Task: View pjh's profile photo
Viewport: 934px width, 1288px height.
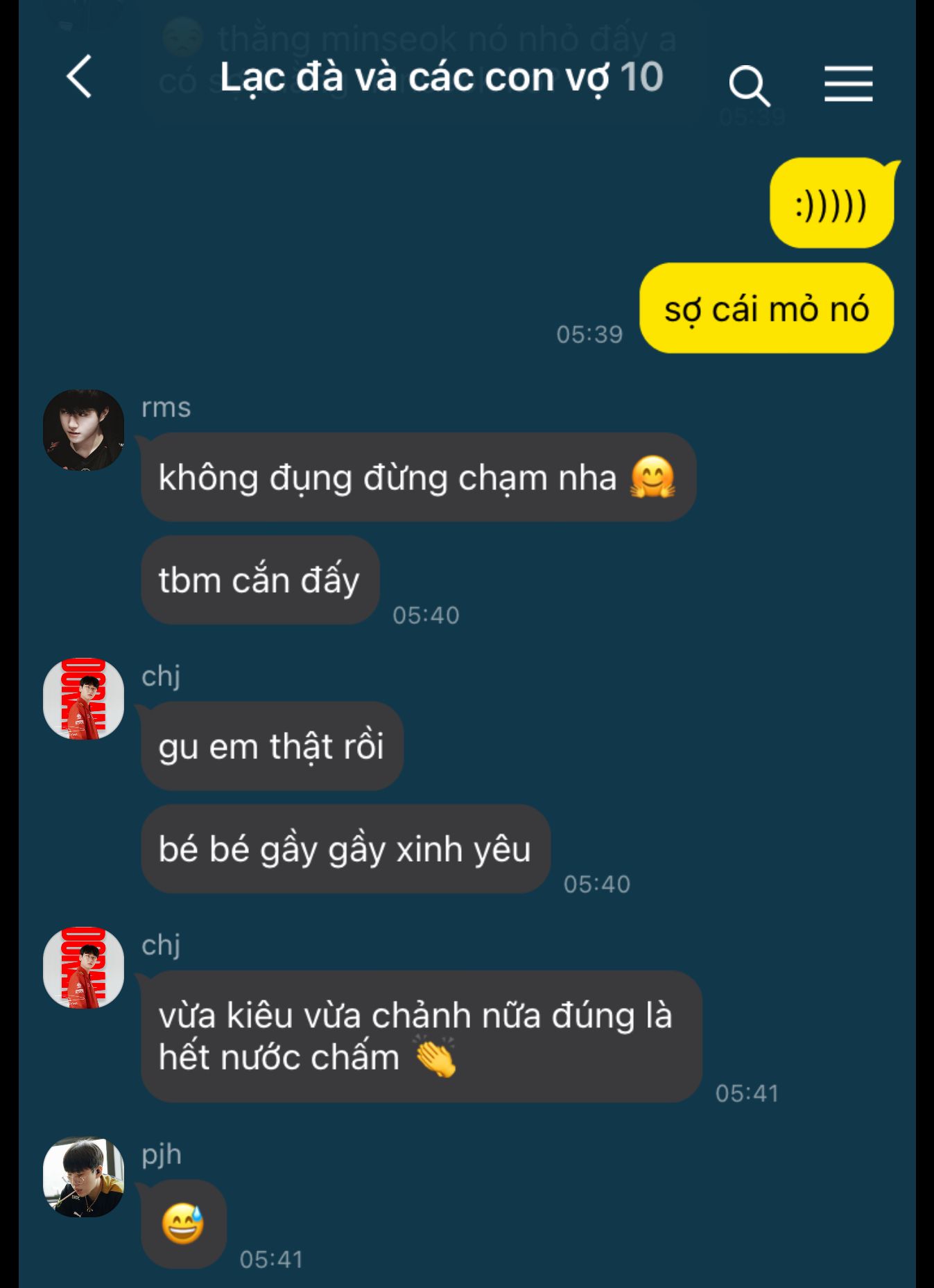Action: click(x=84, y=1177)
